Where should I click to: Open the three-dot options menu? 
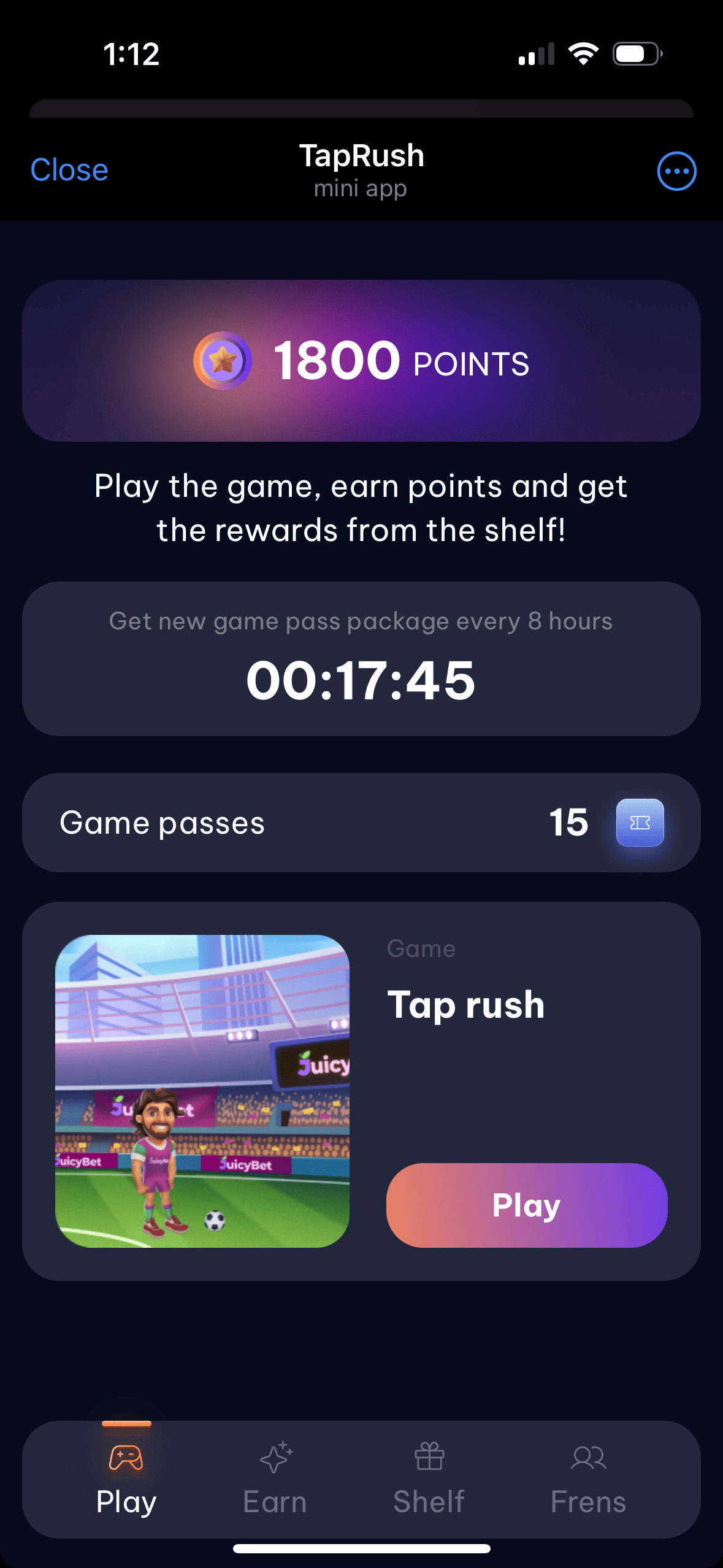[676, 171]
